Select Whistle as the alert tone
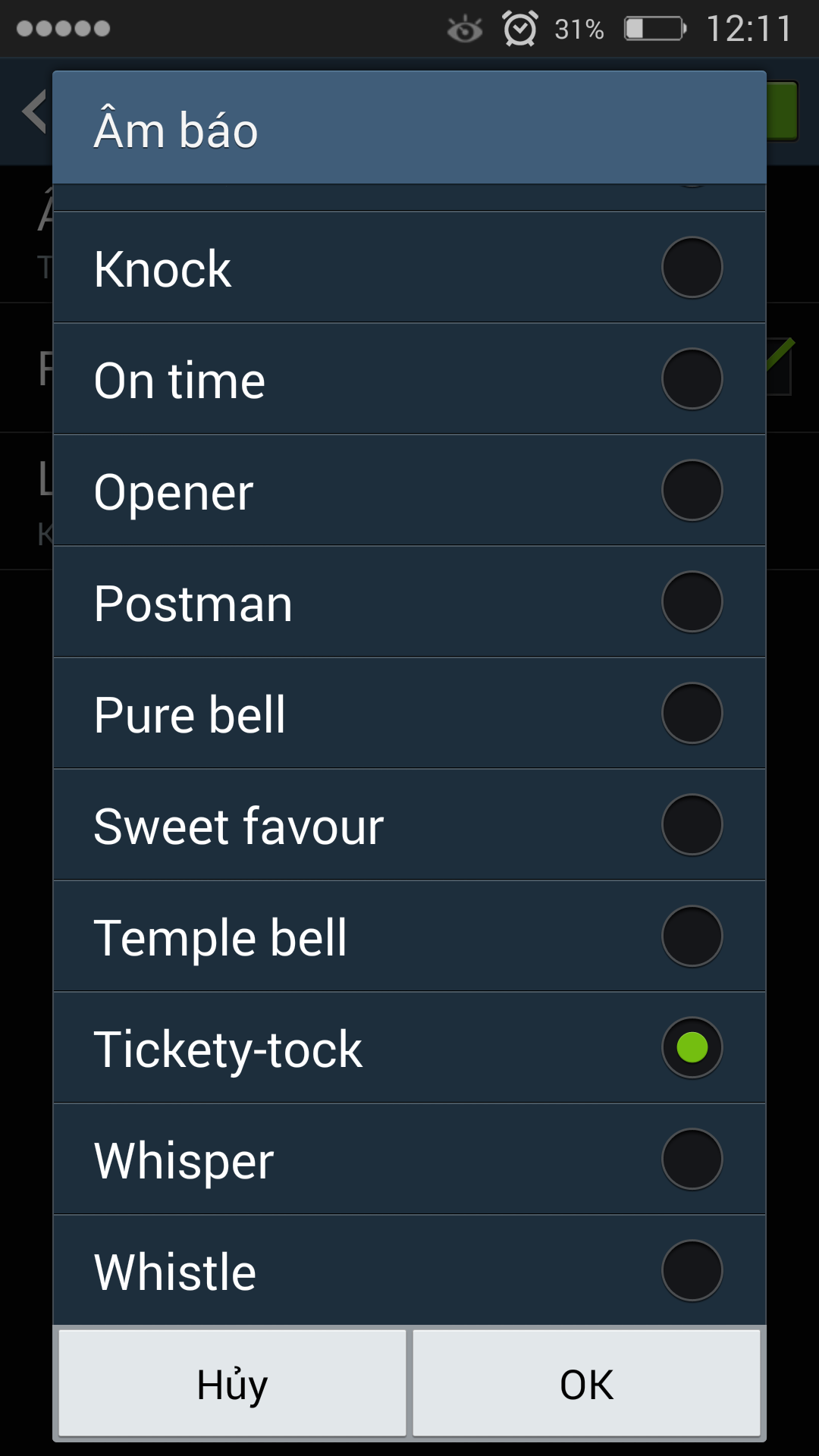Screen dimensions: 819x1456 (409, 1270)
